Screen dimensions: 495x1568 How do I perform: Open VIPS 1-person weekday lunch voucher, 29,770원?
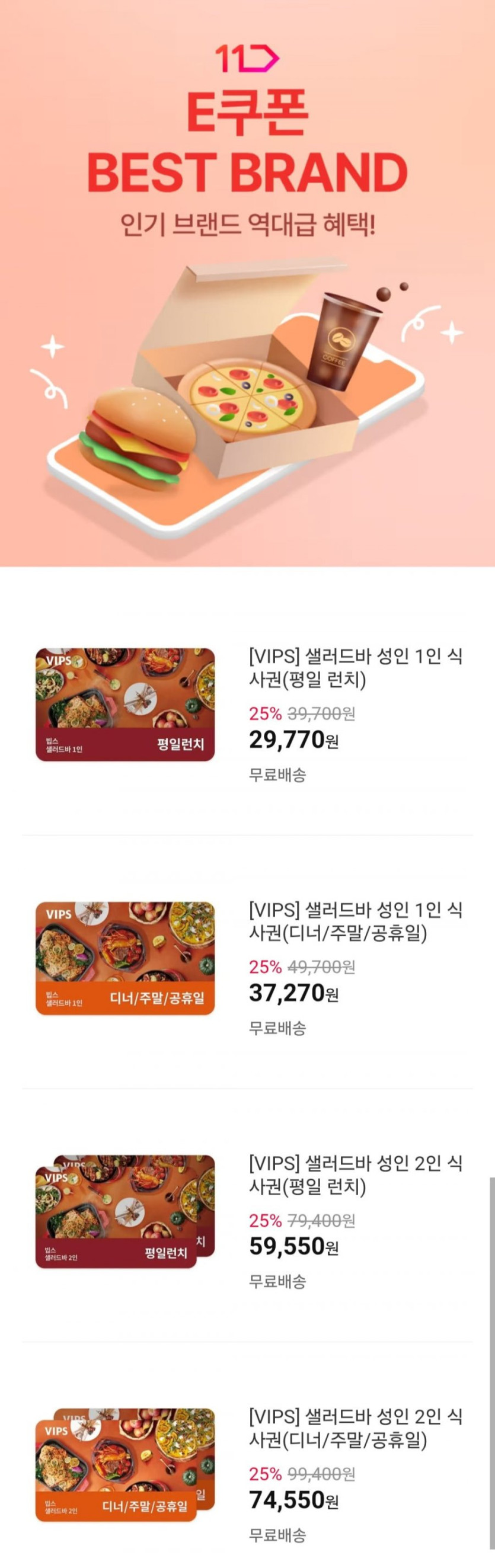click(x=355, y=668)
